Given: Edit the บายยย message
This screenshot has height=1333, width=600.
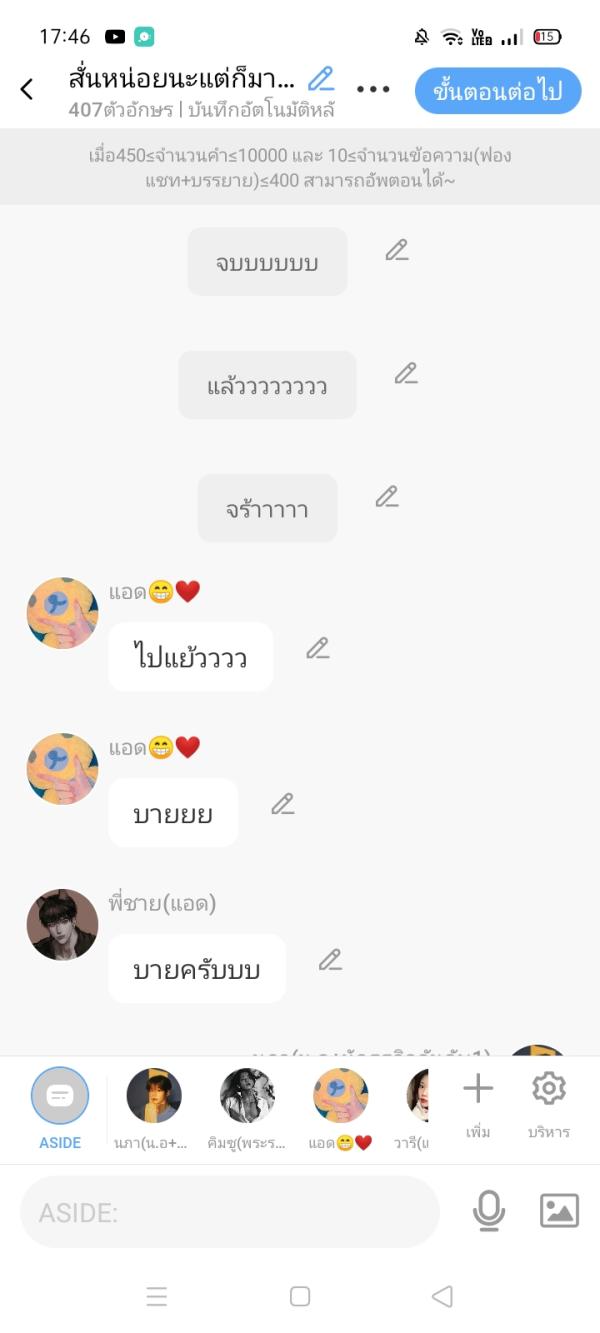Looking at the screenshot, I should coord(283,804).
